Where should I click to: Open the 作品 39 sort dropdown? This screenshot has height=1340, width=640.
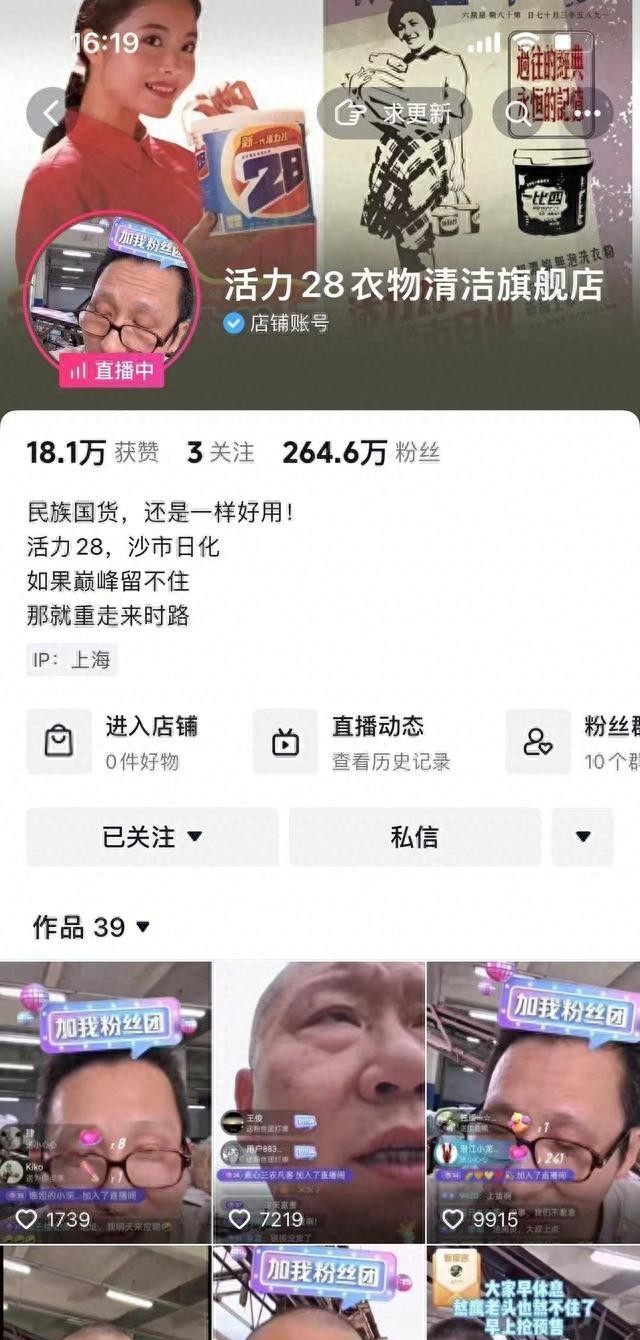(x=92, y=927)
